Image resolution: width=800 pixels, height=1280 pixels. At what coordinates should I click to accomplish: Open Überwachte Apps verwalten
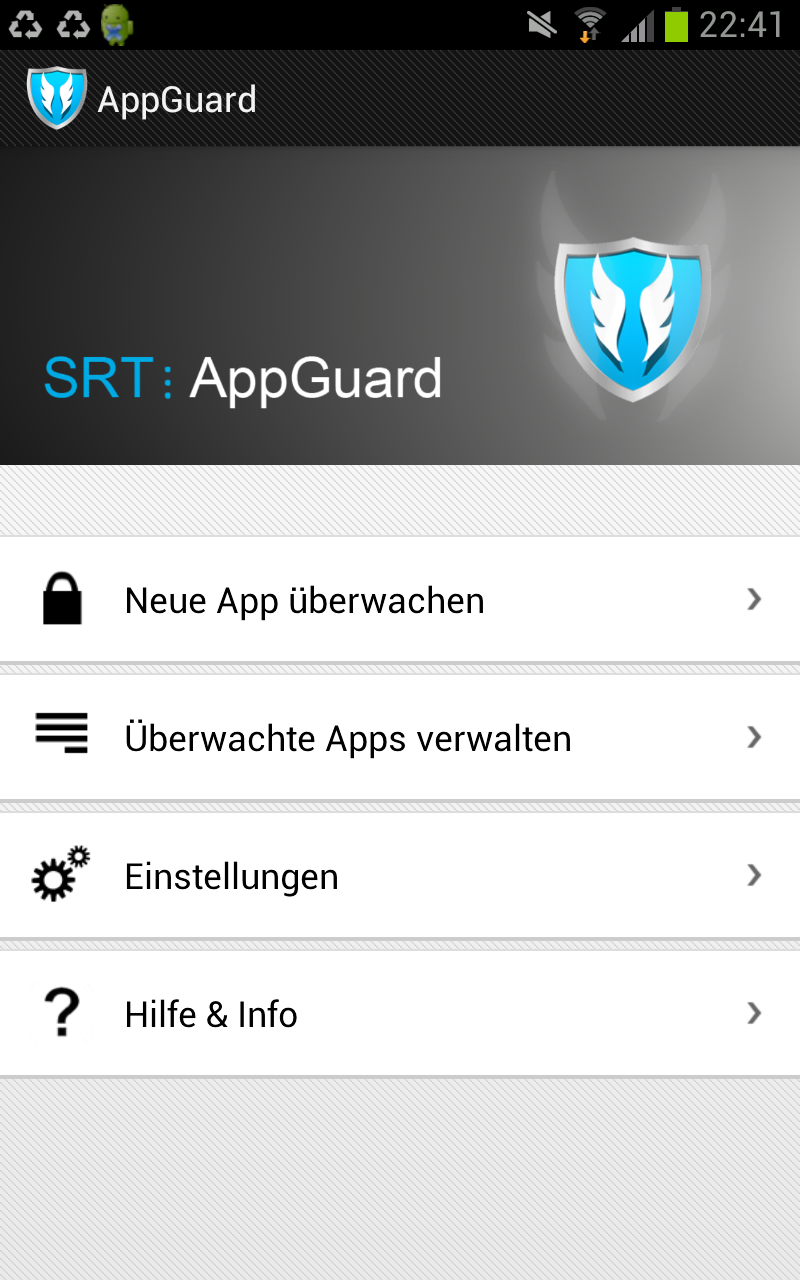point(400,738)
